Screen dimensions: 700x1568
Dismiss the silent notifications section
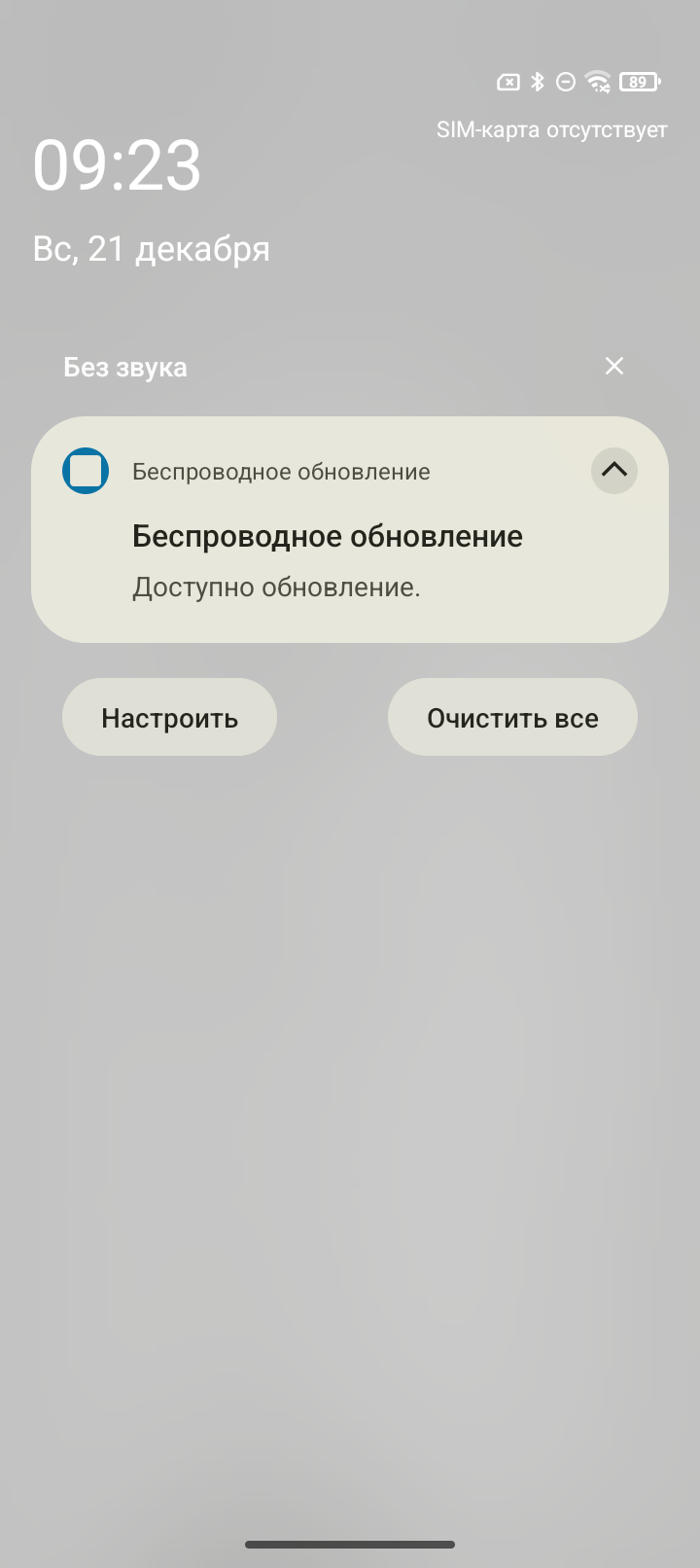pyautogui.click(x=613, y=367)
